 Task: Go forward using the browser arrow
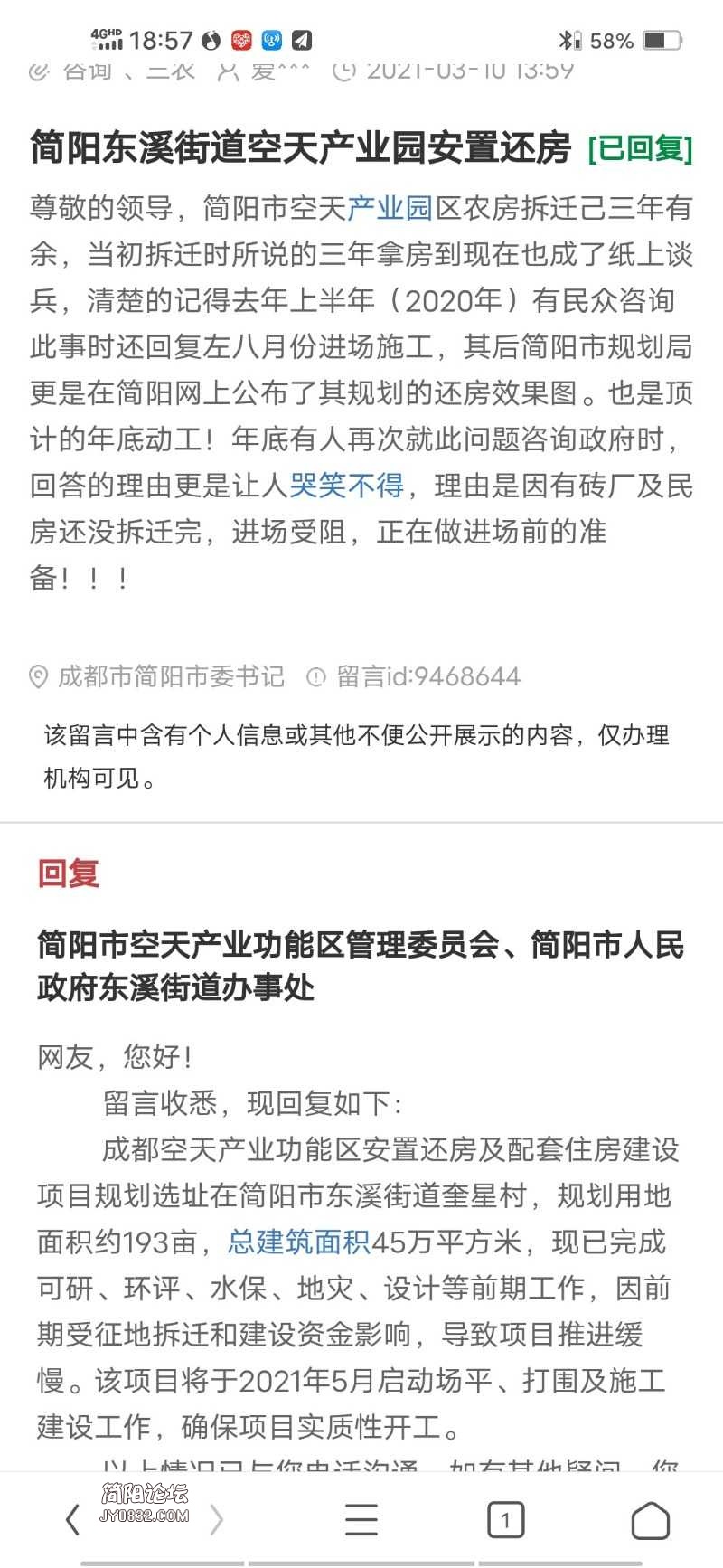point(216,1520)
